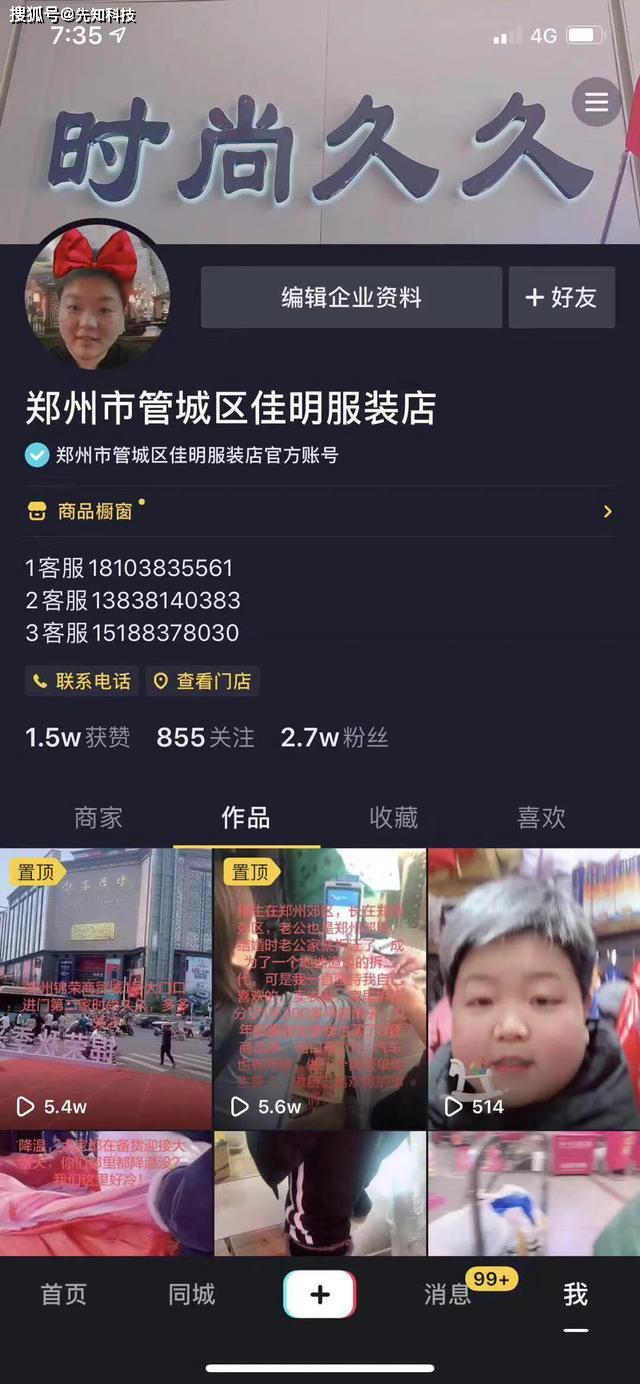Image resolution: width=640 pixels, height=1384 pixels.
Task: Open the 同城 tab
Action: 192,1294
